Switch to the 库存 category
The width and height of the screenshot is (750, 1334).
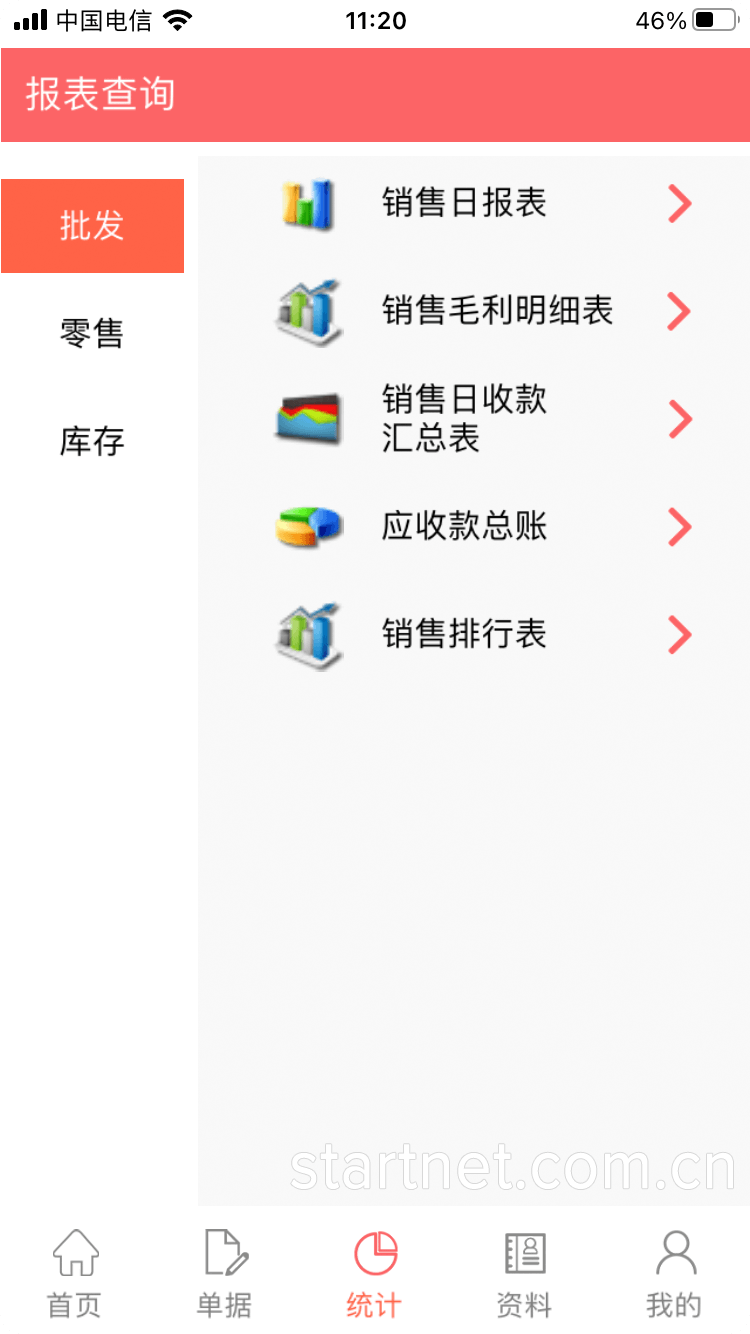92,441
